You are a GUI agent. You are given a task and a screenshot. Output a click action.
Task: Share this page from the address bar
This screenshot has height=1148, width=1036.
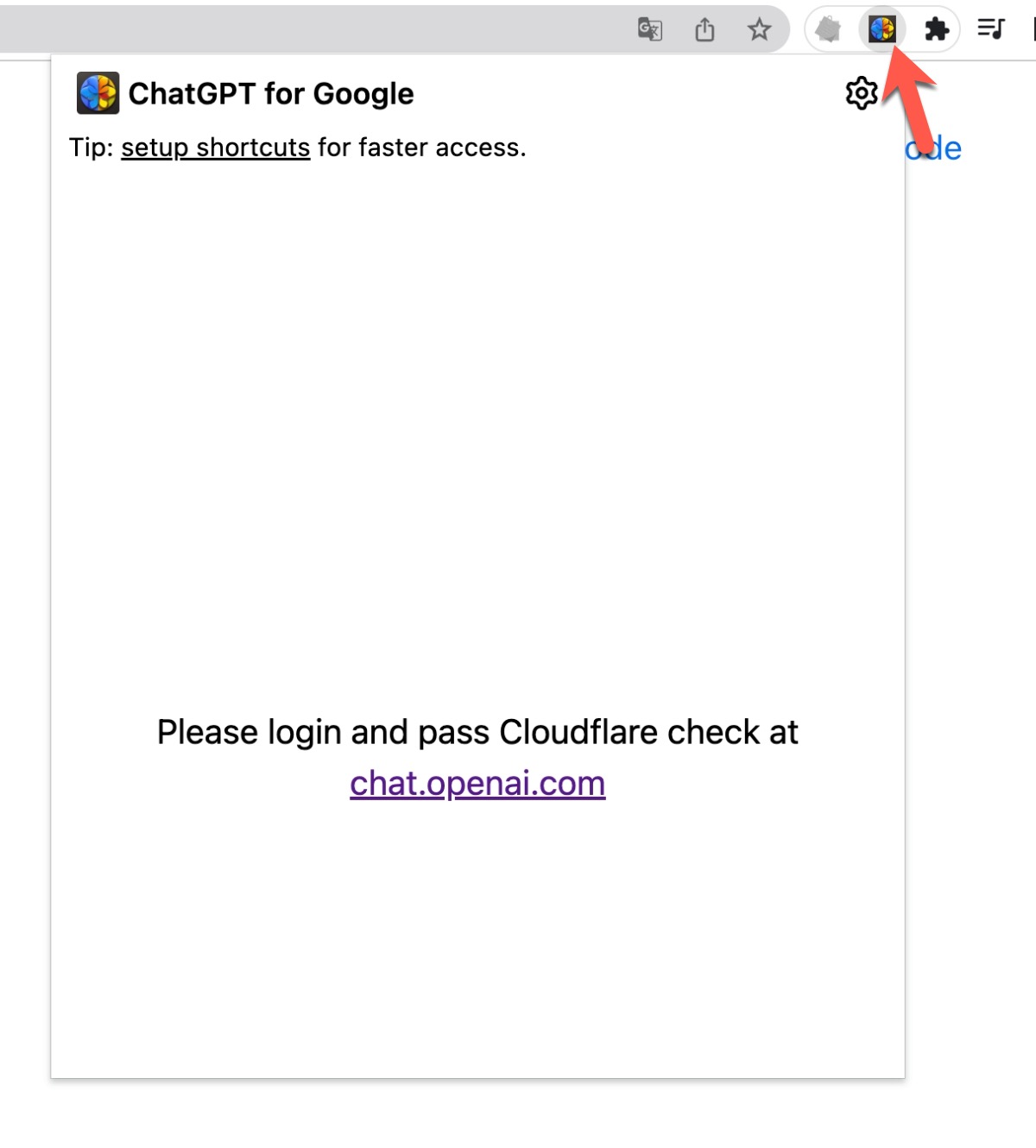(x=704, y=30)
